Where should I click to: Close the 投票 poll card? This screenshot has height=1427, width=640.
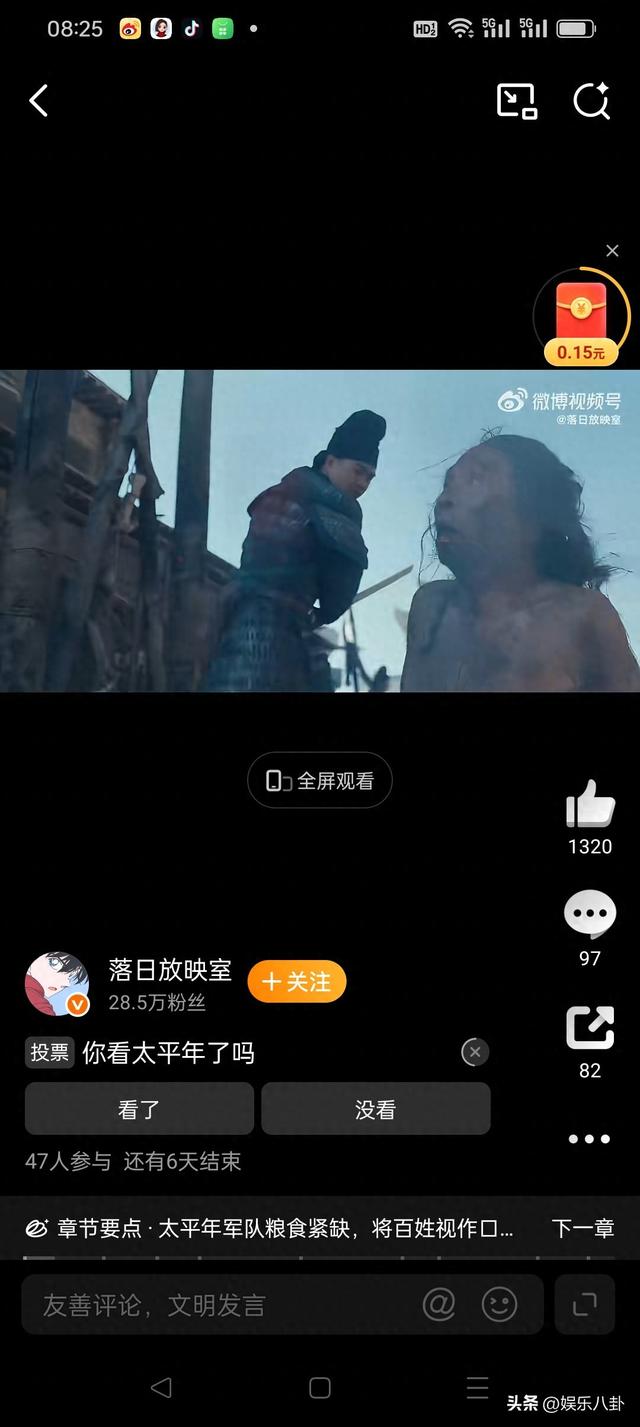475,1052
